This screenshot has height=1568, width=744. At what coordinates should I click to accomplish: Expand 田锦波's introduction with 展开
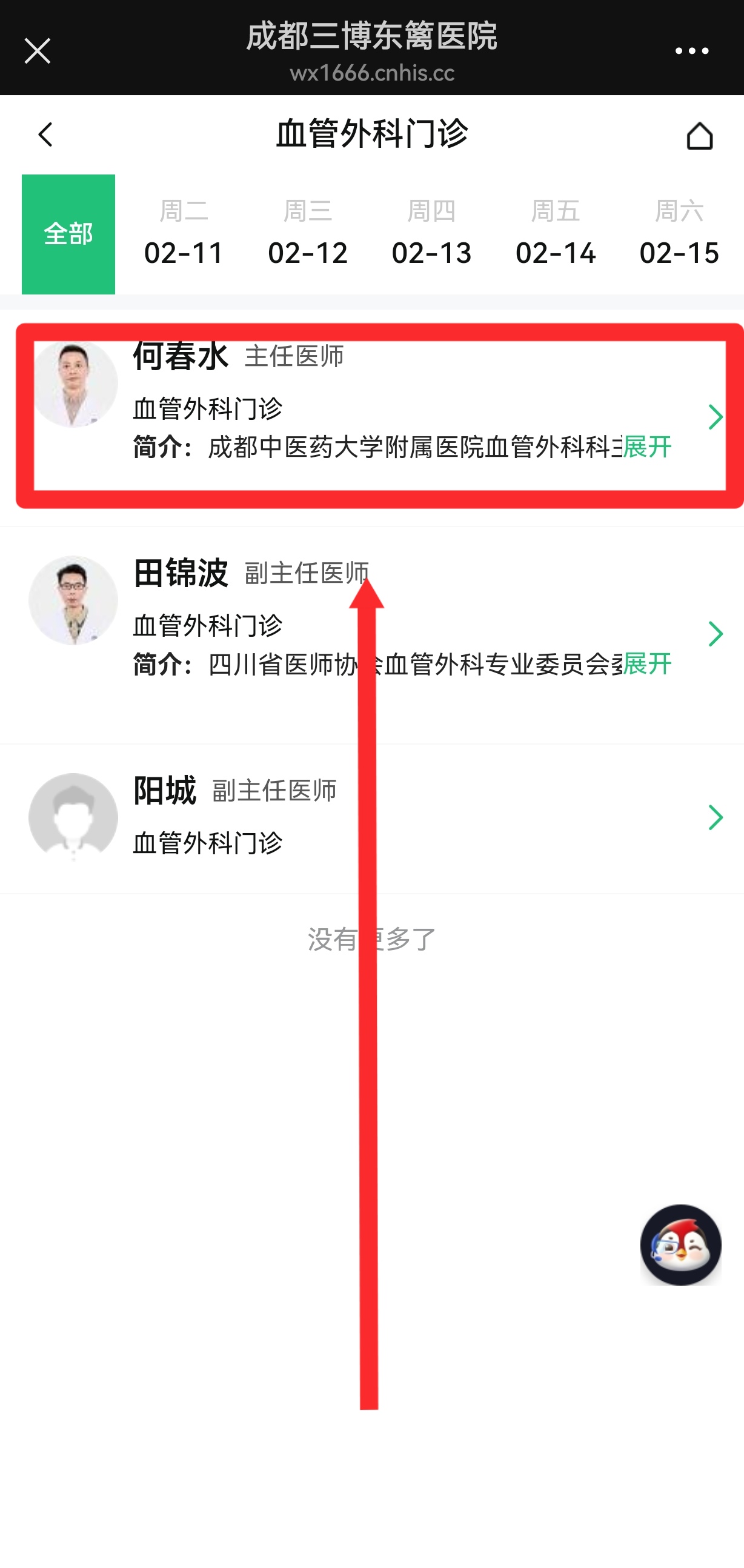coord(647,664)
